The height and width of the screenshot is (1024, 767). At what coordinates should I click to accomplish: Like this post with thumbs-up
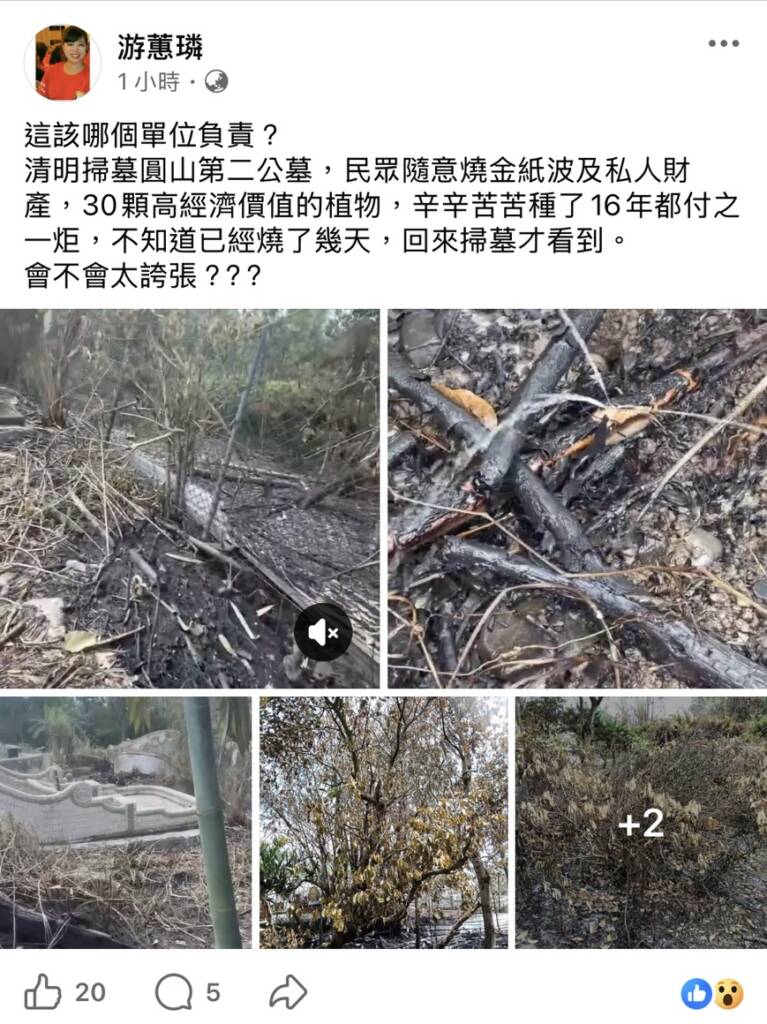[44, 992]
